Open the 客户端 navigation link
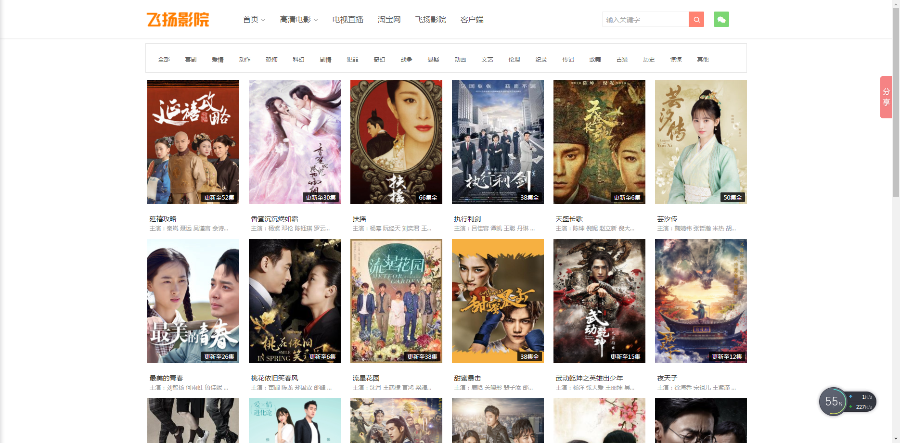900x443 pixels. 471,19
